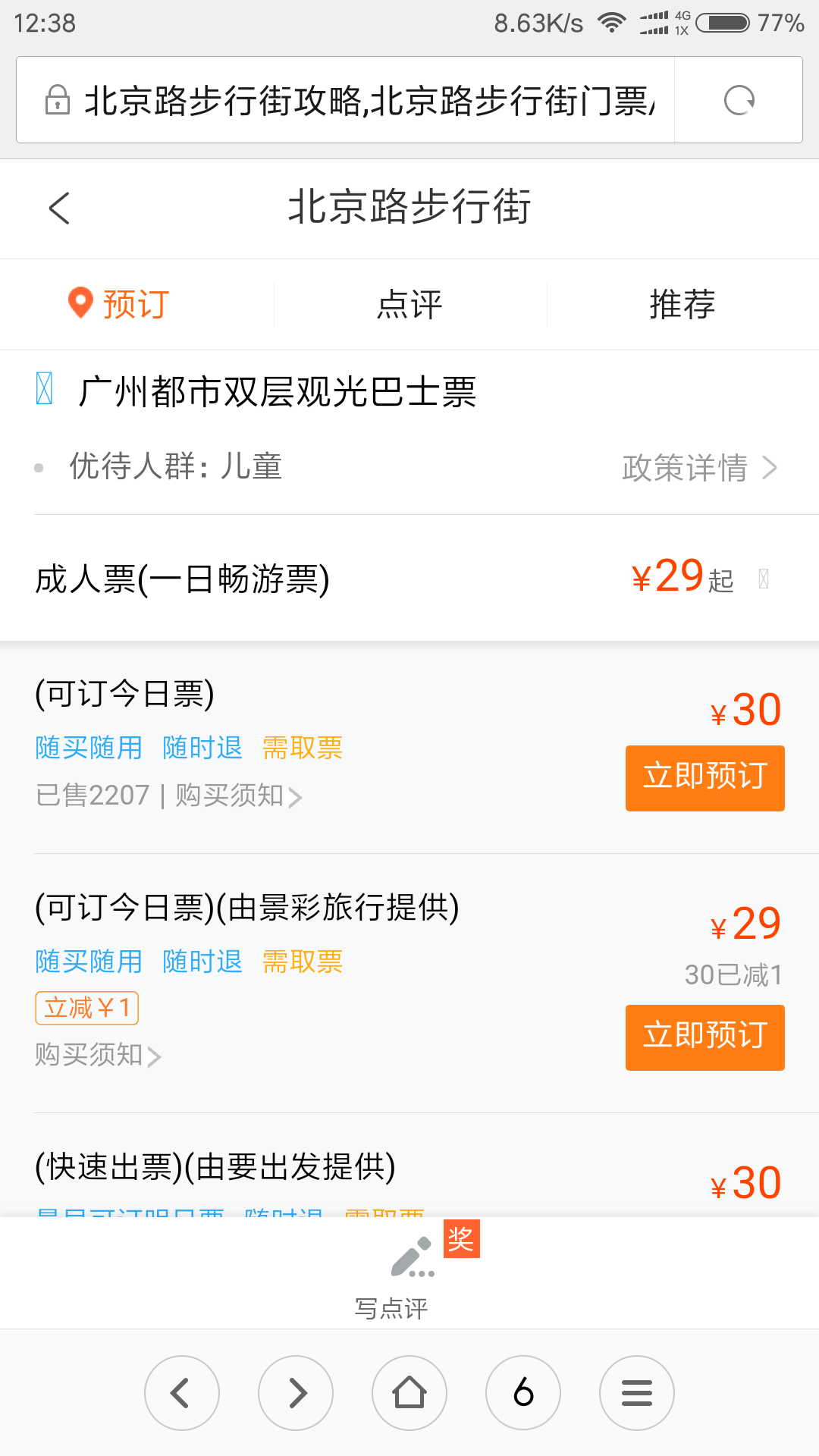Image resolution: width=819 pixels, height=1456 pixels.
Task: Switch to the 点评 tab
Action: pos(409,304)
